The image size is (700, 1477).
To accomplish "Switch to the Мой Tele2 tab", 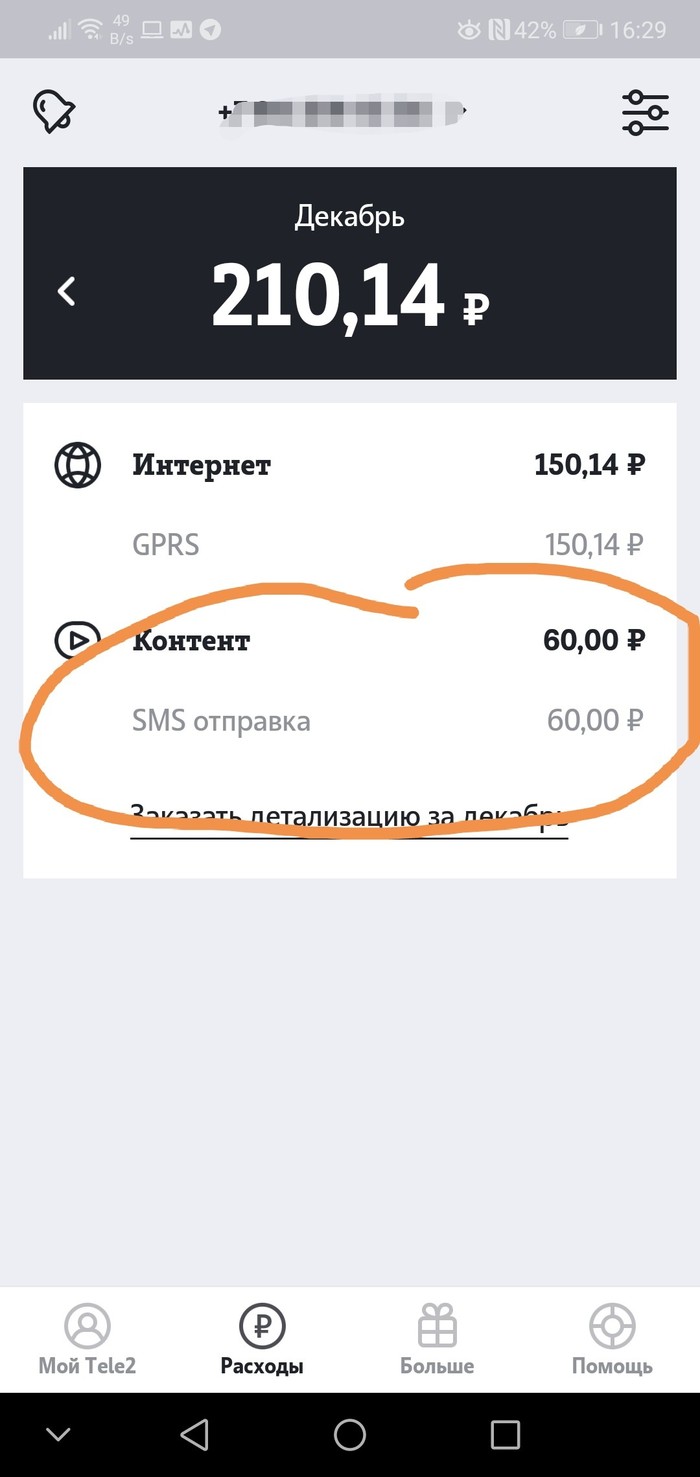I will pyautogui.click(x=87, y=1340).
